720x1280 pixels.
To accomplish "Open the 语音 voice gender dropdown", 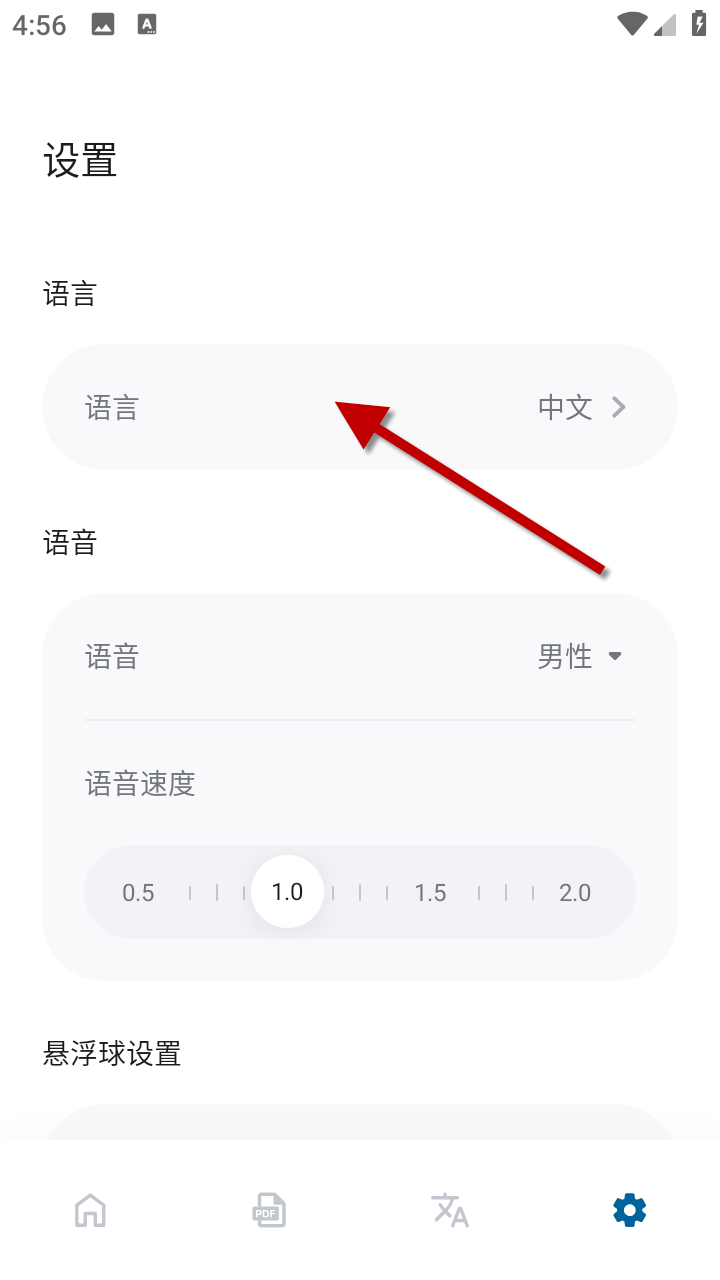I will 580,657.
